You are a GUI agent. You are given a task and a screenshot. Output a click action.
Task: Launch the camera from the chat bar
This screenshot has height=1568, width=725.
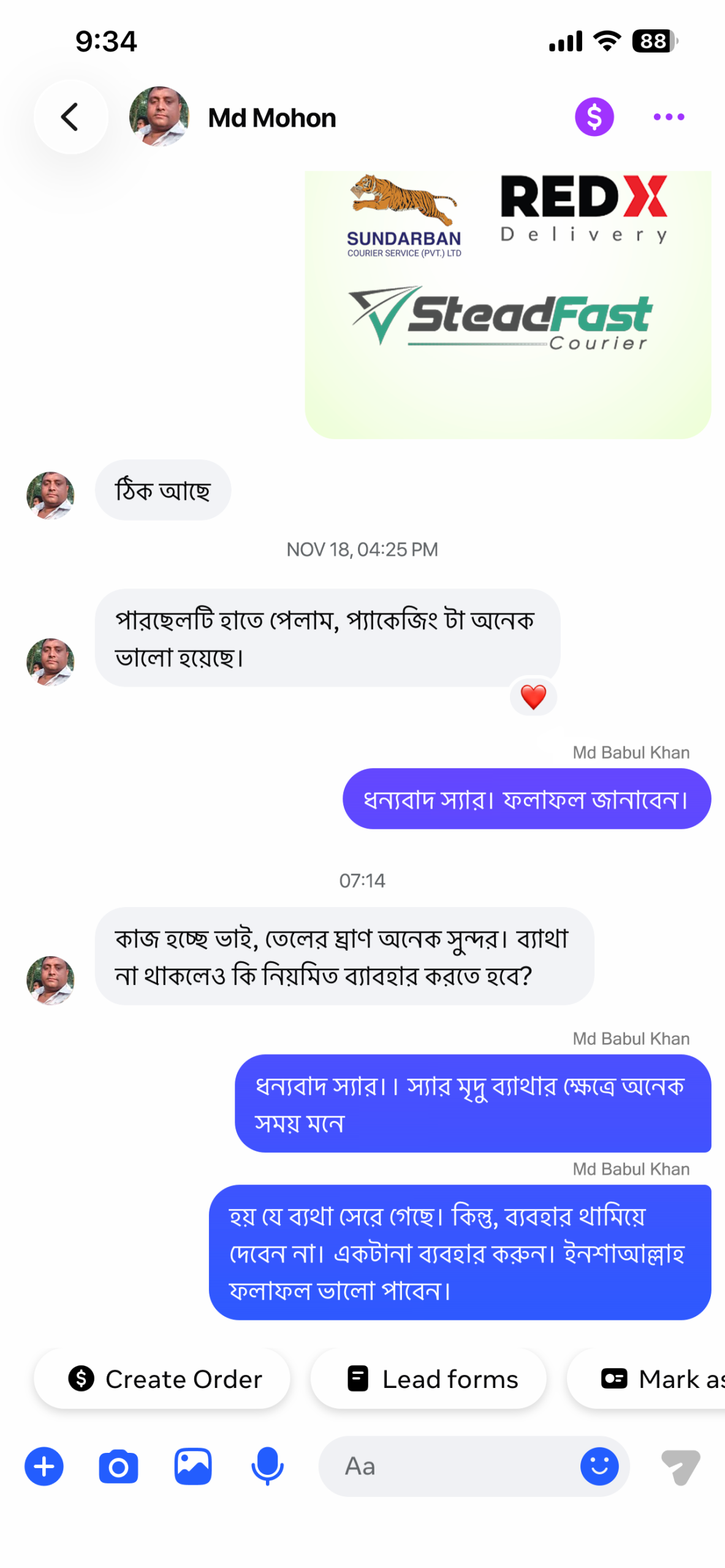click(118, 1466)
